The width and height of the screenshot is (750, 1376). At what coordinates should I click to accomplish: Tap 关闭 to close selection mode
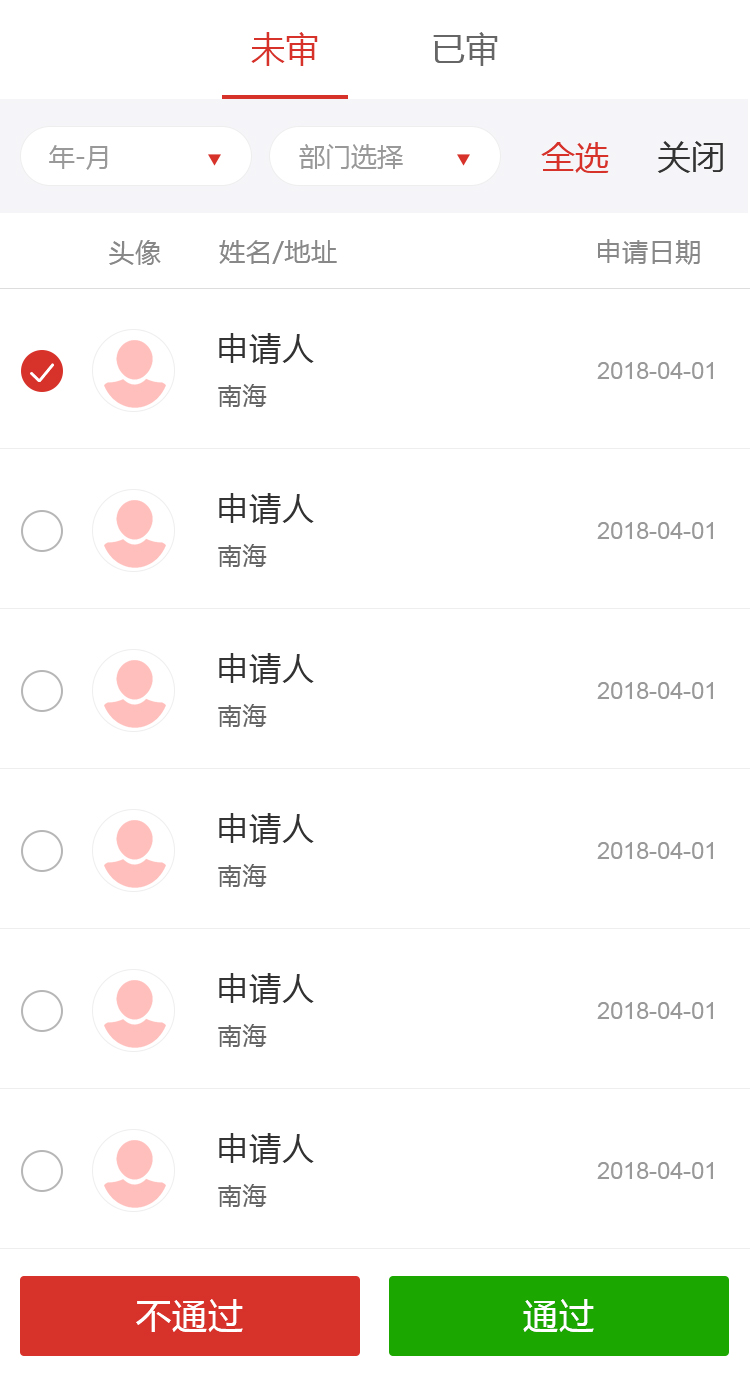[690, 158]
